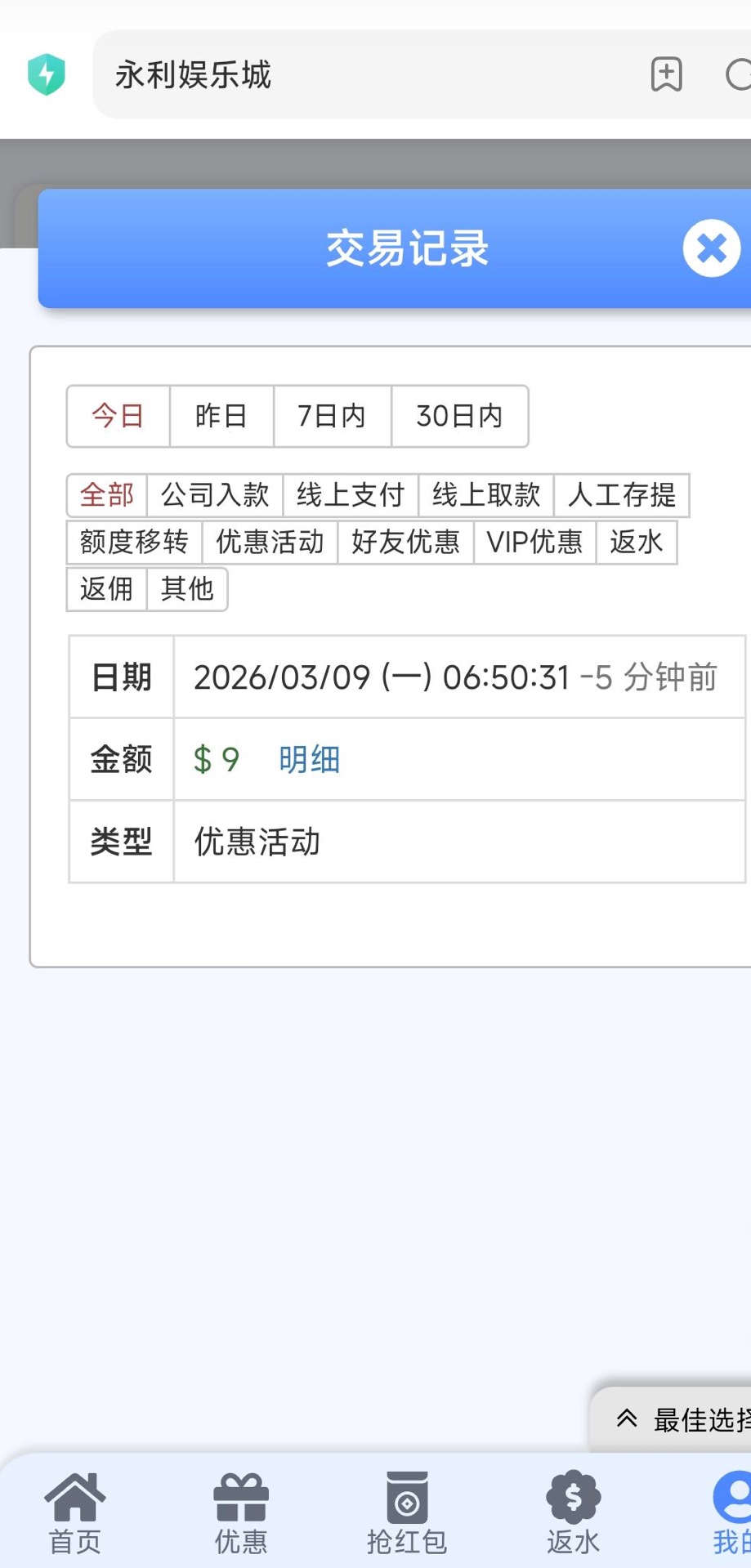Image resolution: width=751 pixels, height=1568 pixels.
Task: Add this page to bookmarks
Action: point(666,75)
